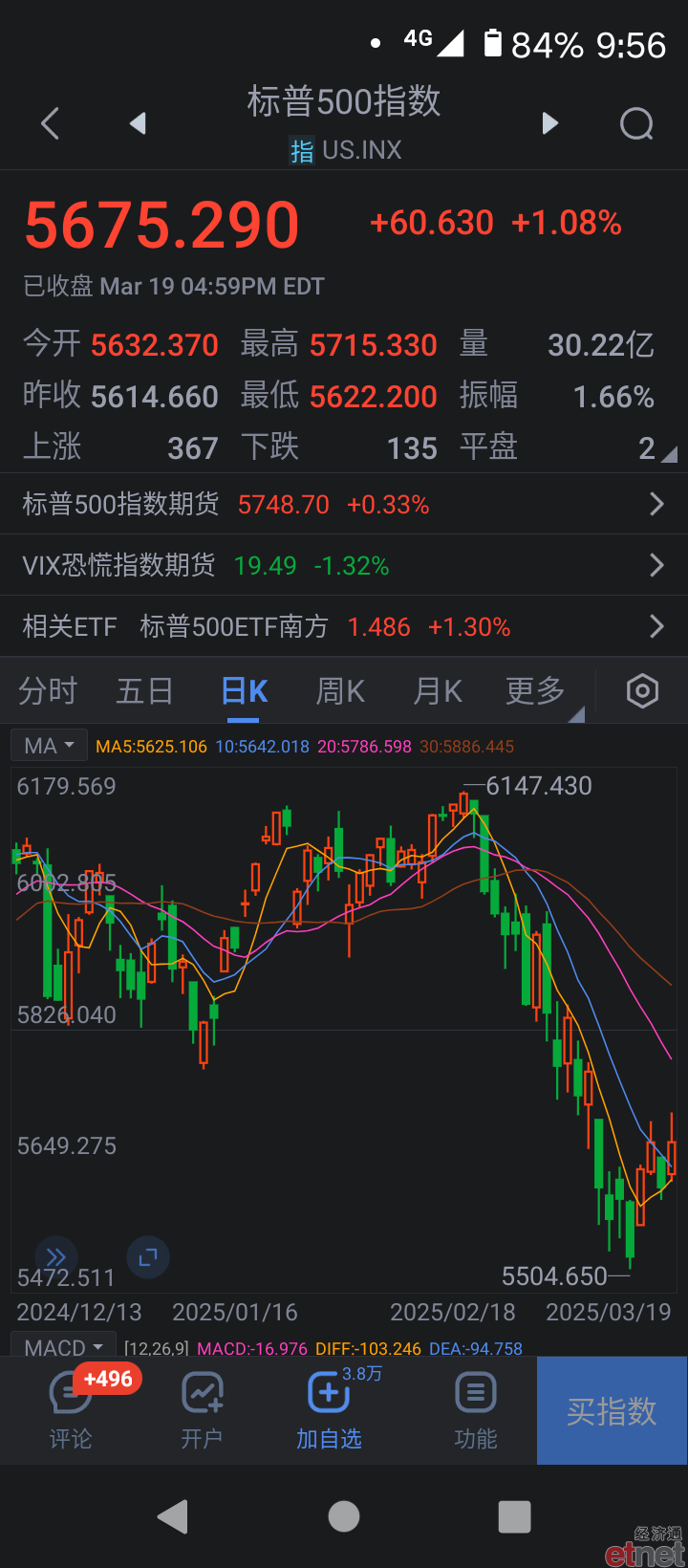Open related ETF 标普500ETF南方 row

click(344, 626)
